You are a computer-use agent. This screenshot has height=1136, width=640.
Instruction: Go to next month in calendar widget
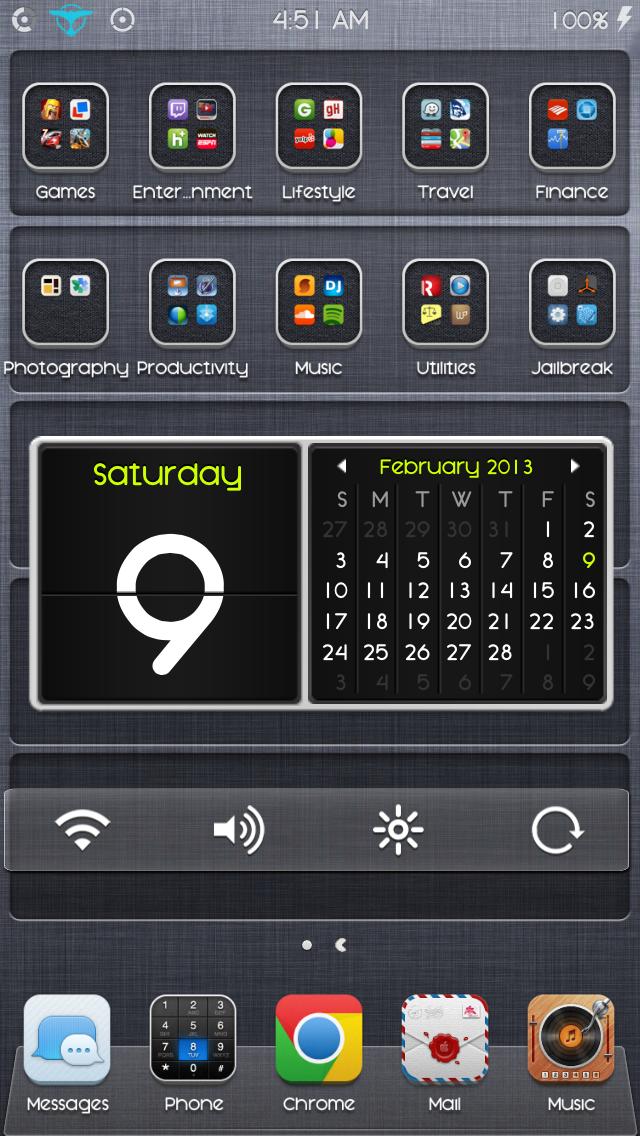pos(575,466)
